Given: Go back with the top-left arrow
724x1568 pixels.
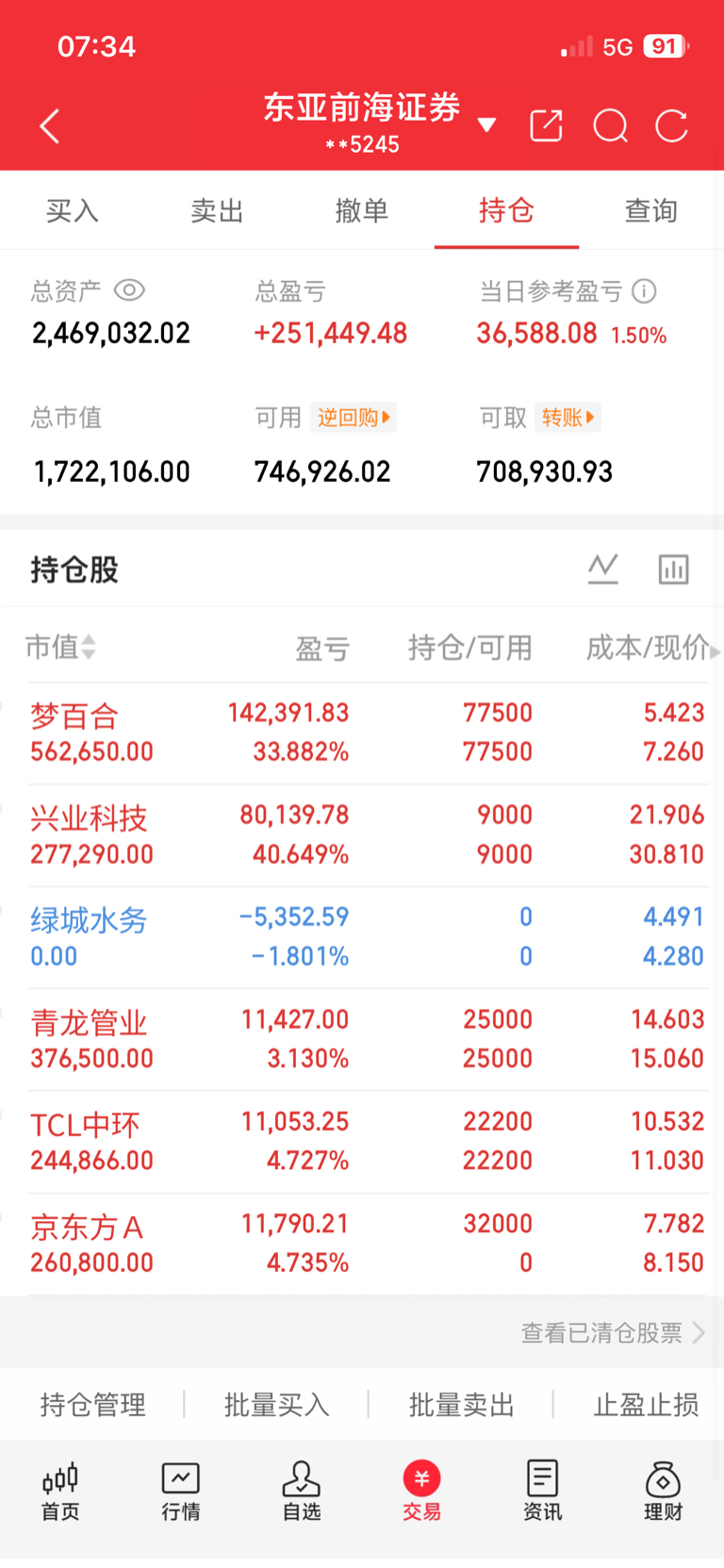Looking at the screenshot, I should point(50,126).
